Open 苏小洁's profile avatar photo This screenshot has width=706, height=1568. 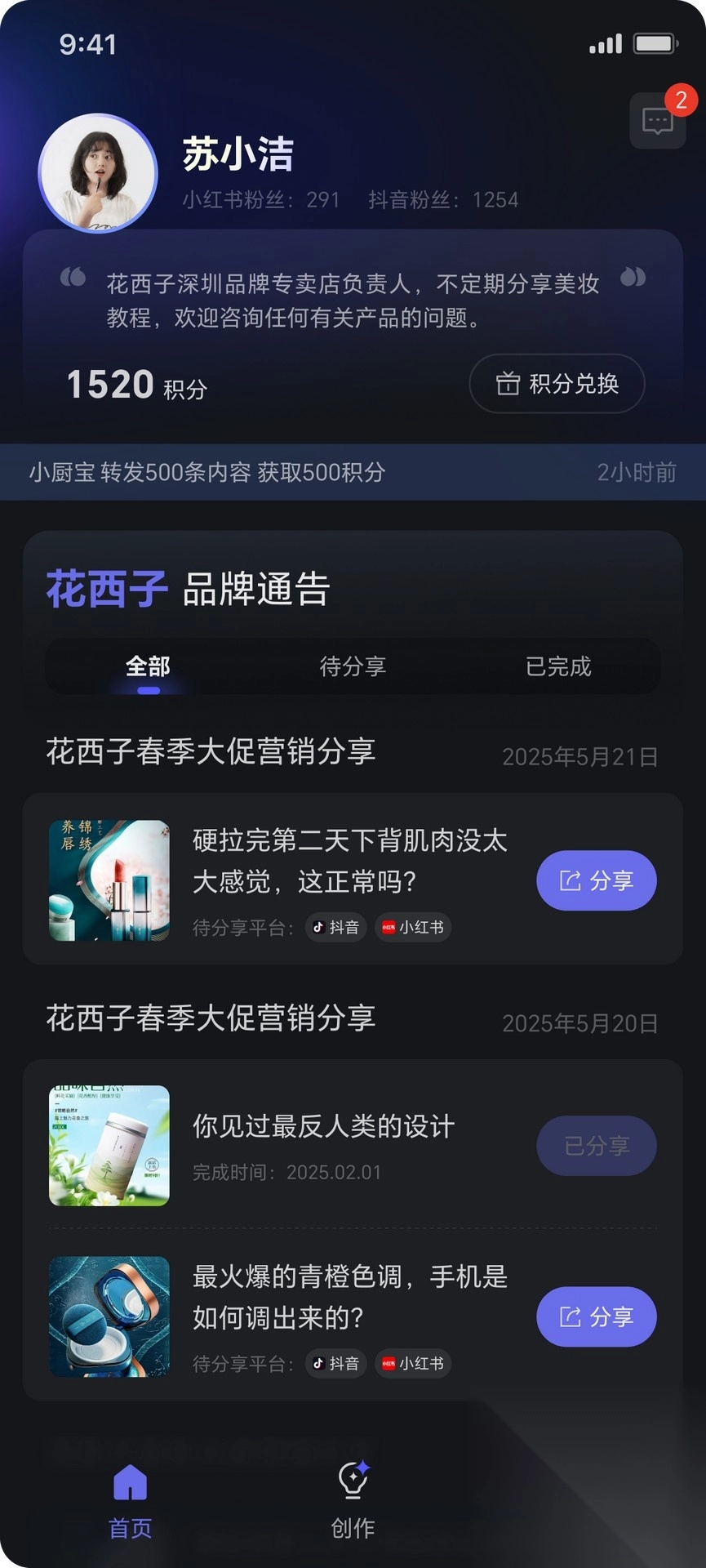point(98,172)
